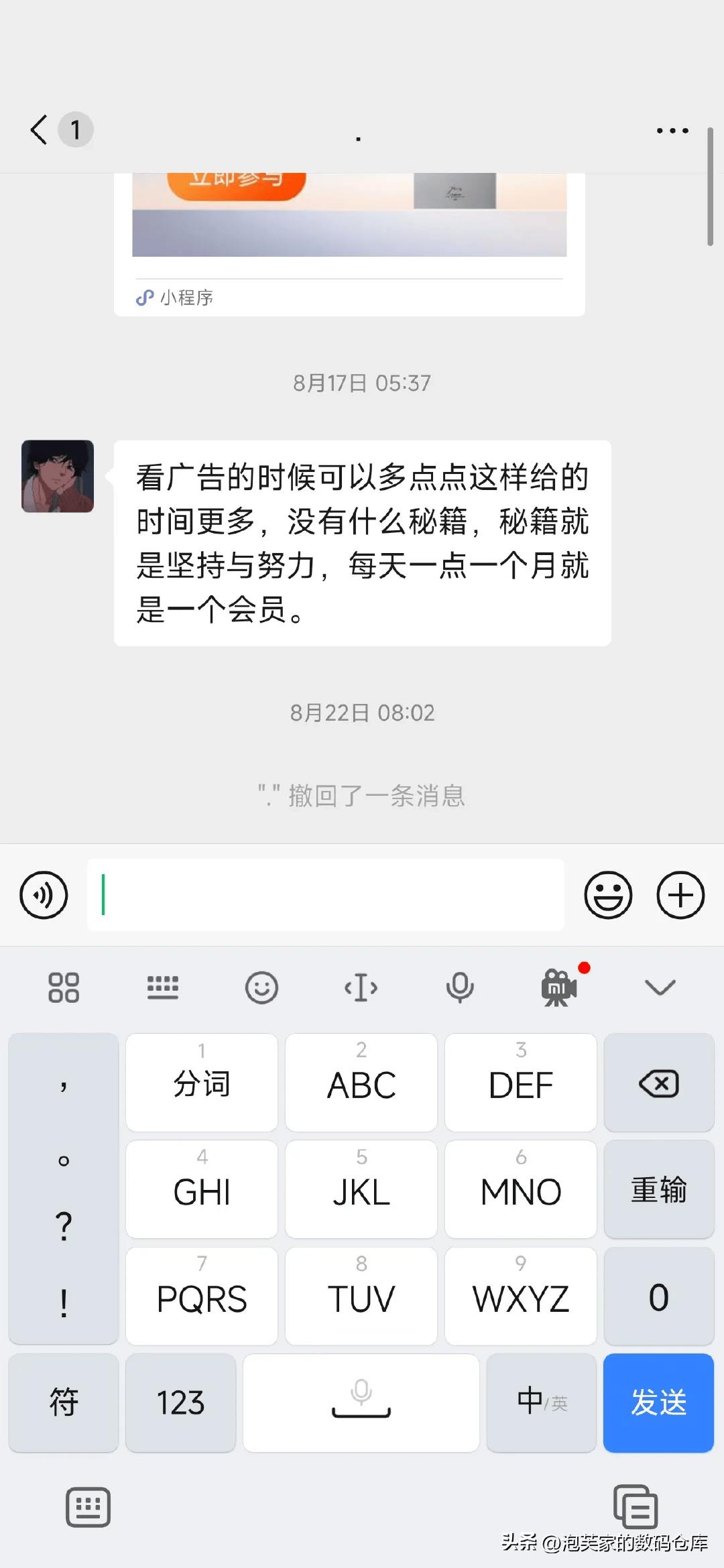Open the keyboard toolbar emoji face
Viewport: 724px width, 1568px height.
click(x=261, y=987)
